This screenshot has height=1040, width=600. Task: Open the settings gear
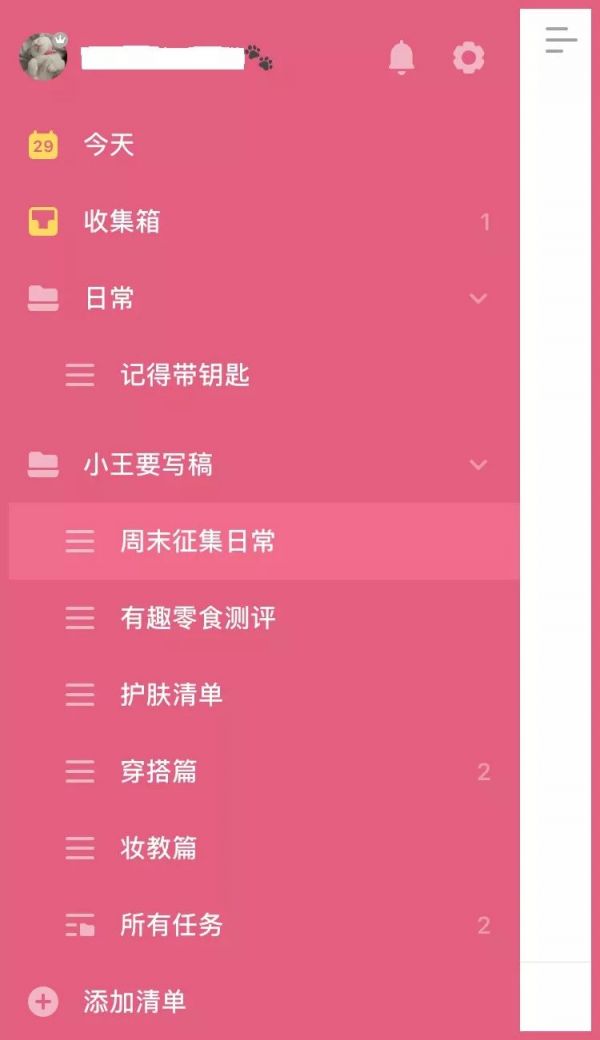(468, 58)
